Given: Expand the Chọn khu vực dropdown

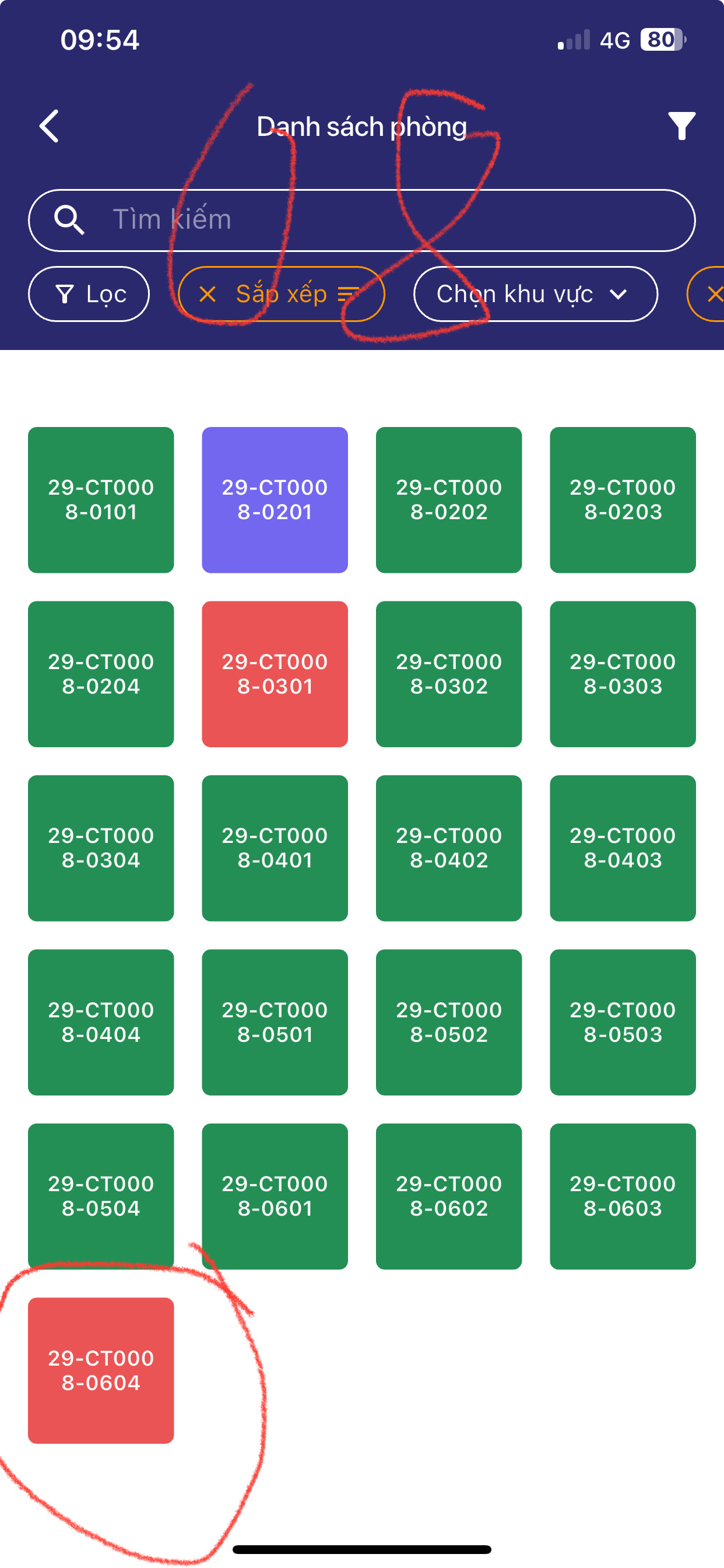Looking at the screenshot, I should 535,294.
